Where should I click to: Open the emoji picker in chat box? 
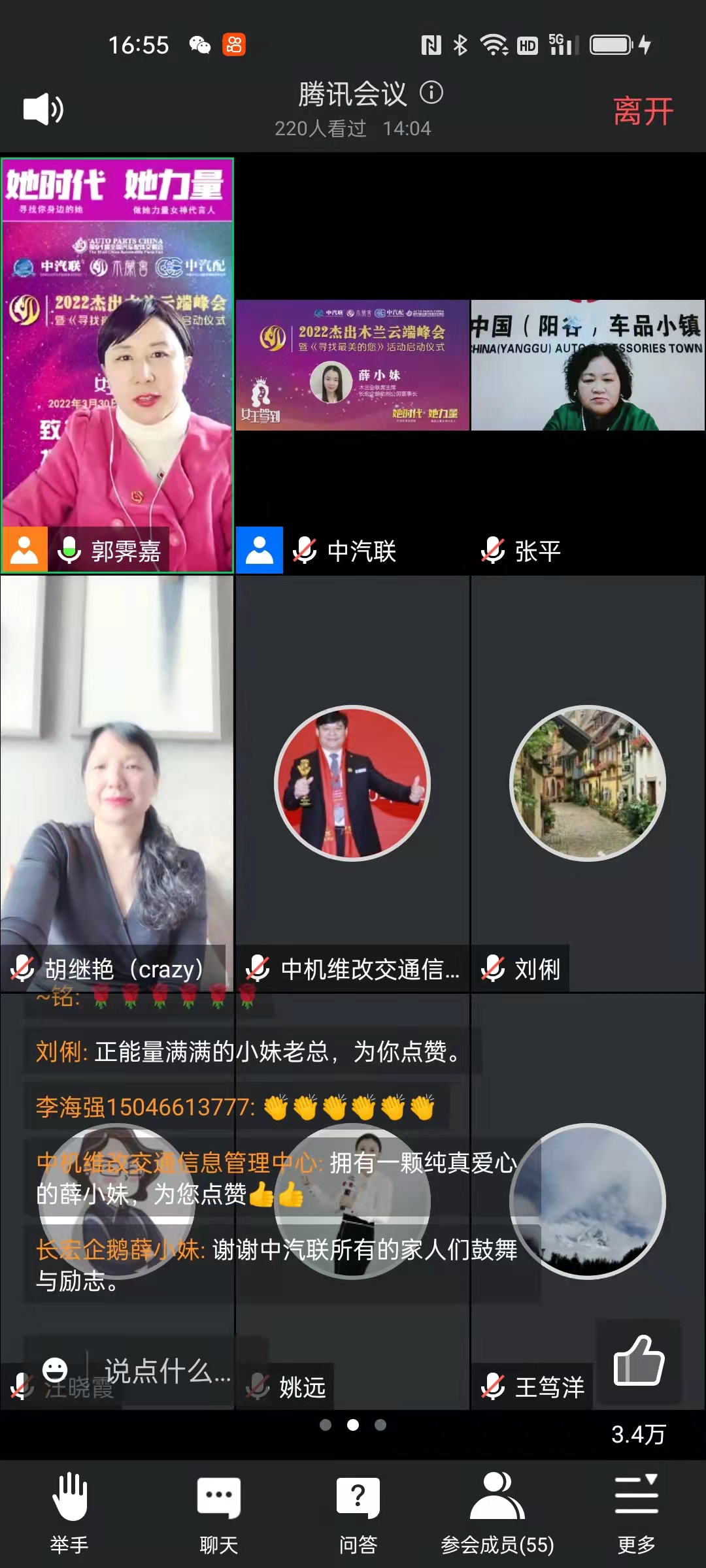click(55, 1369)
